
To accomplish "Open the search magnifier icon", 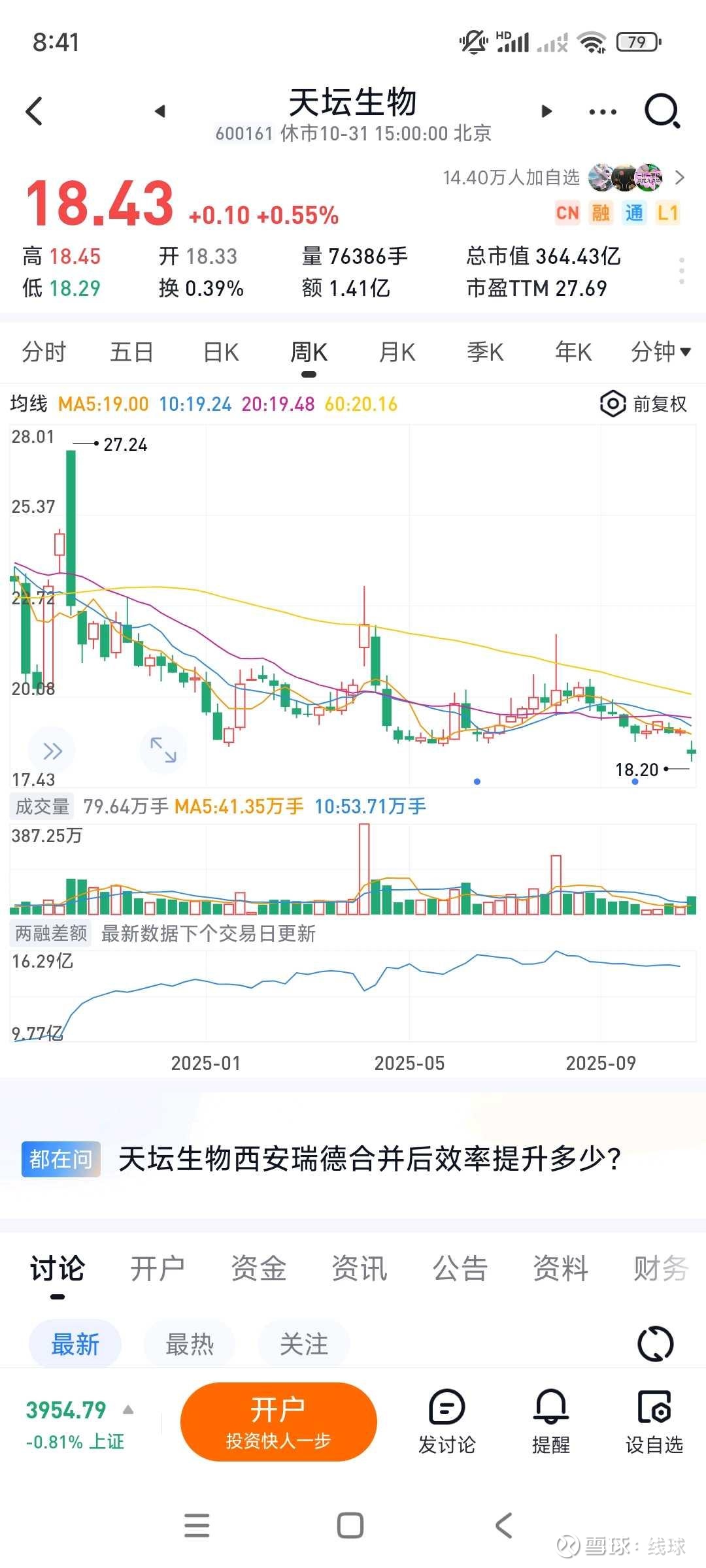I will [662, 111].
